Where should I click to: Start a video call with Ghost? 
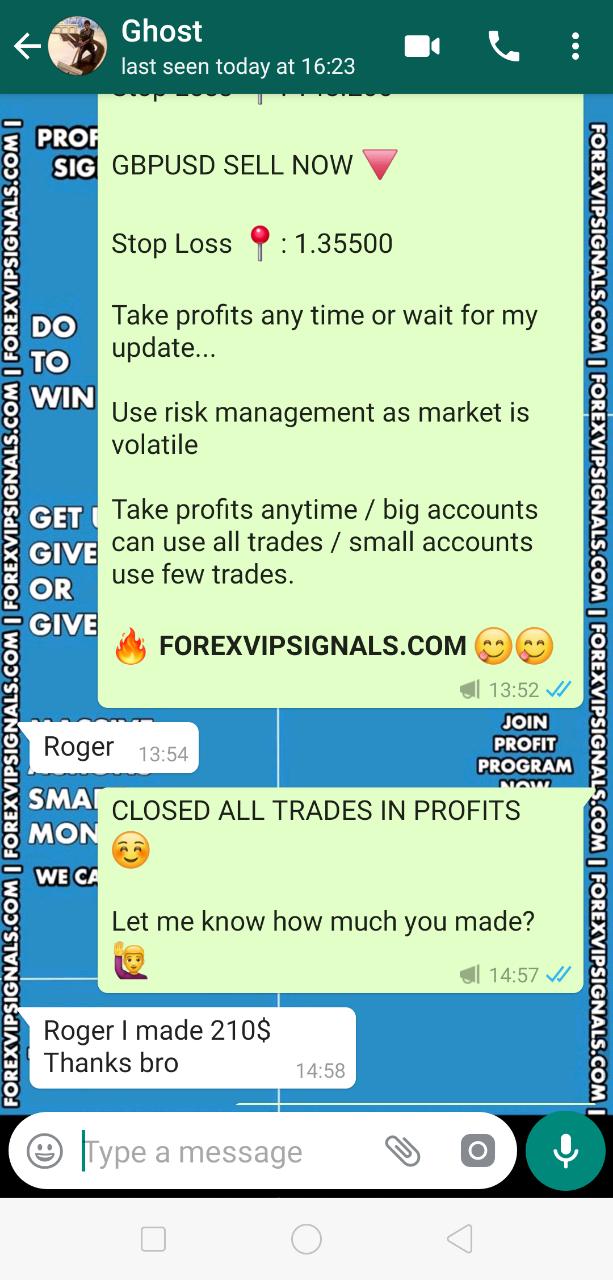422,46
